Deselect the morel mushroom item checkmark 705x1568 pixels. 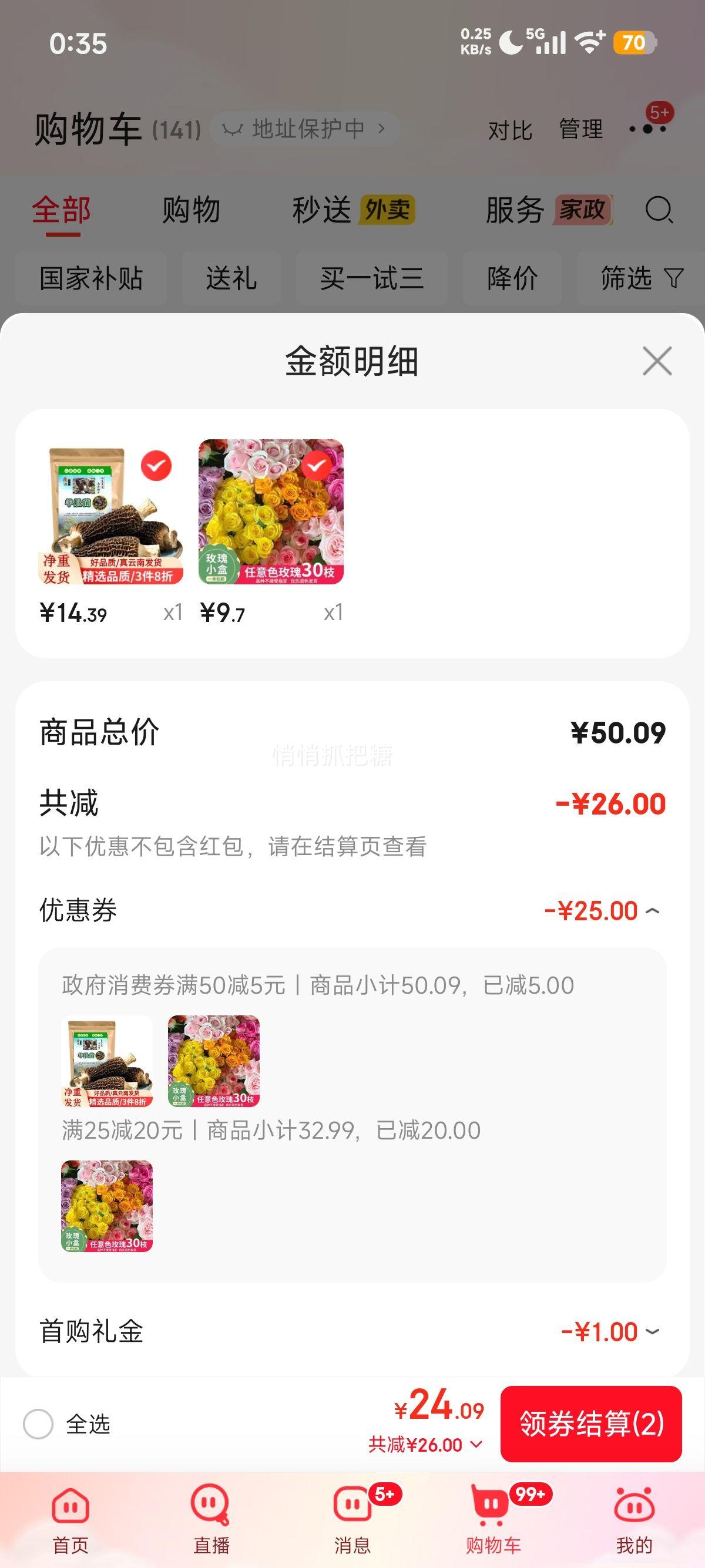(156, 466)
